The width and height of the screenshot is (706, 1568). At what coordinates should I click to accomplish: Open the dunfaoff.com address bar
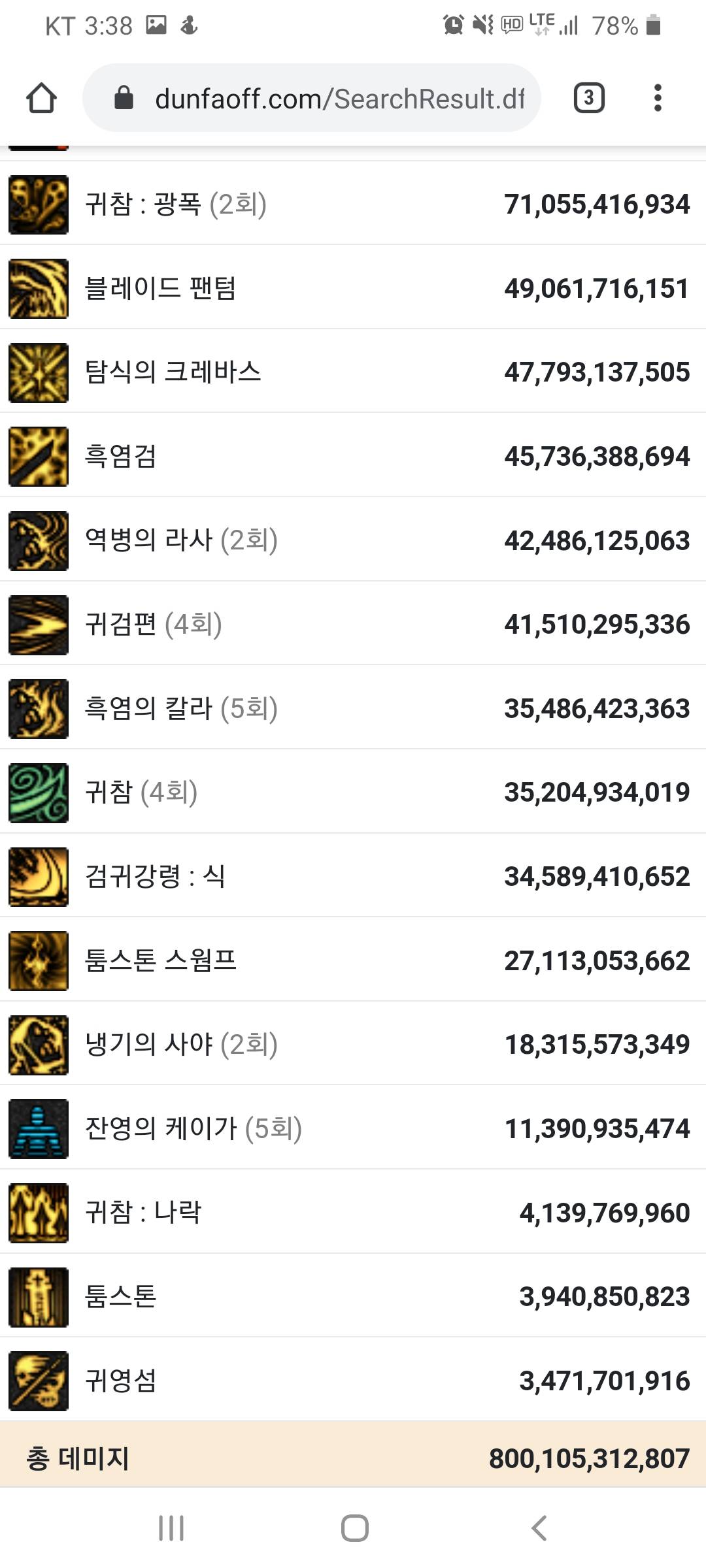pyautogui.click(x=311, y=98)
